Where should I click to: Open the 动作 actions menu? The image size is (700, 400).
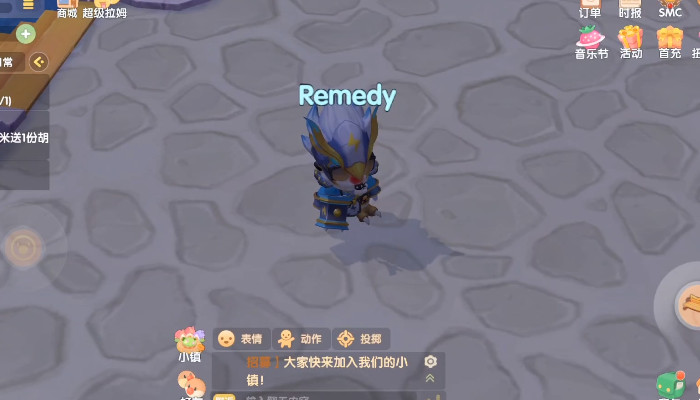pos(300,338)
